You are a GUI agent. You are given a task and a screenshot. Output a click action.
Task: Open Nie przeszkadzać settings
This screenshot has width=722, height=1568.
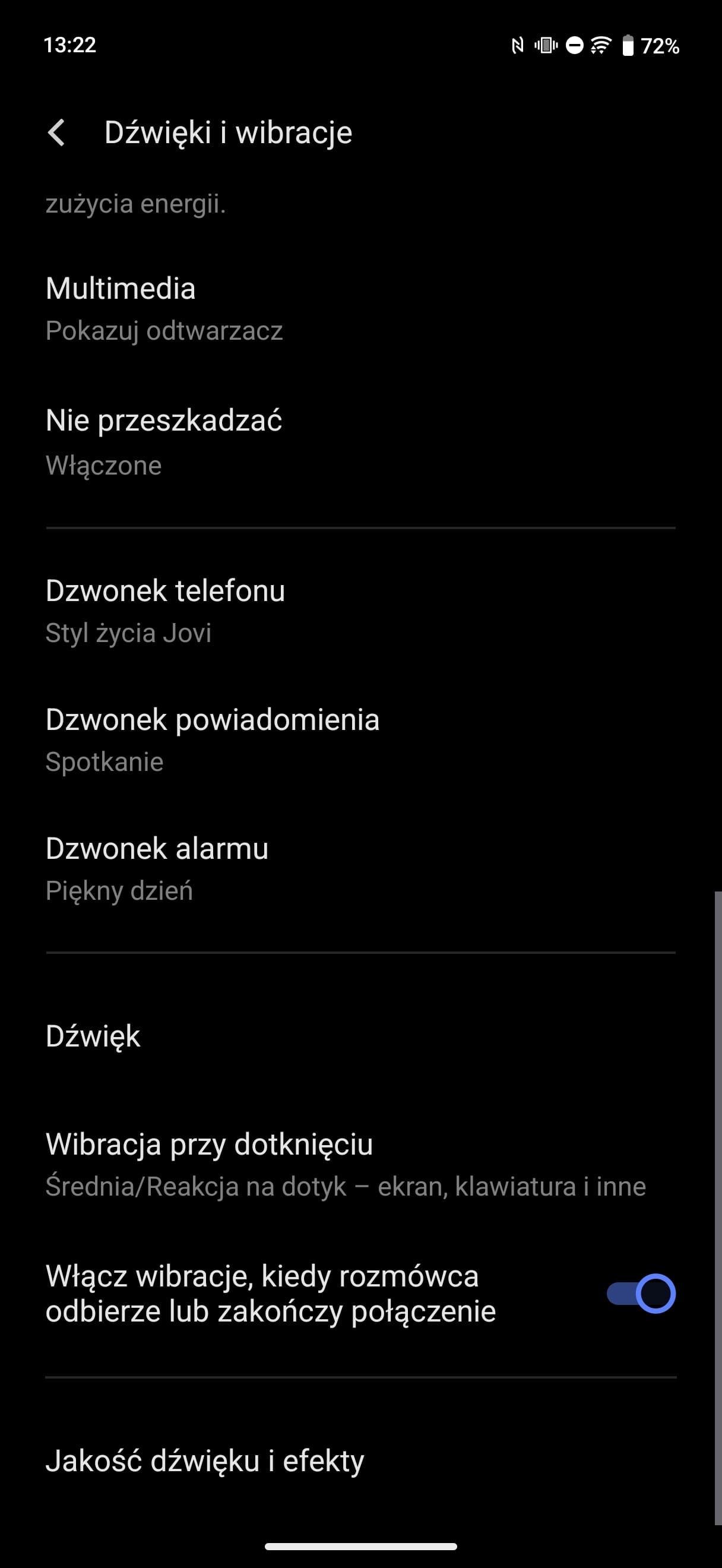click(360, 442)
